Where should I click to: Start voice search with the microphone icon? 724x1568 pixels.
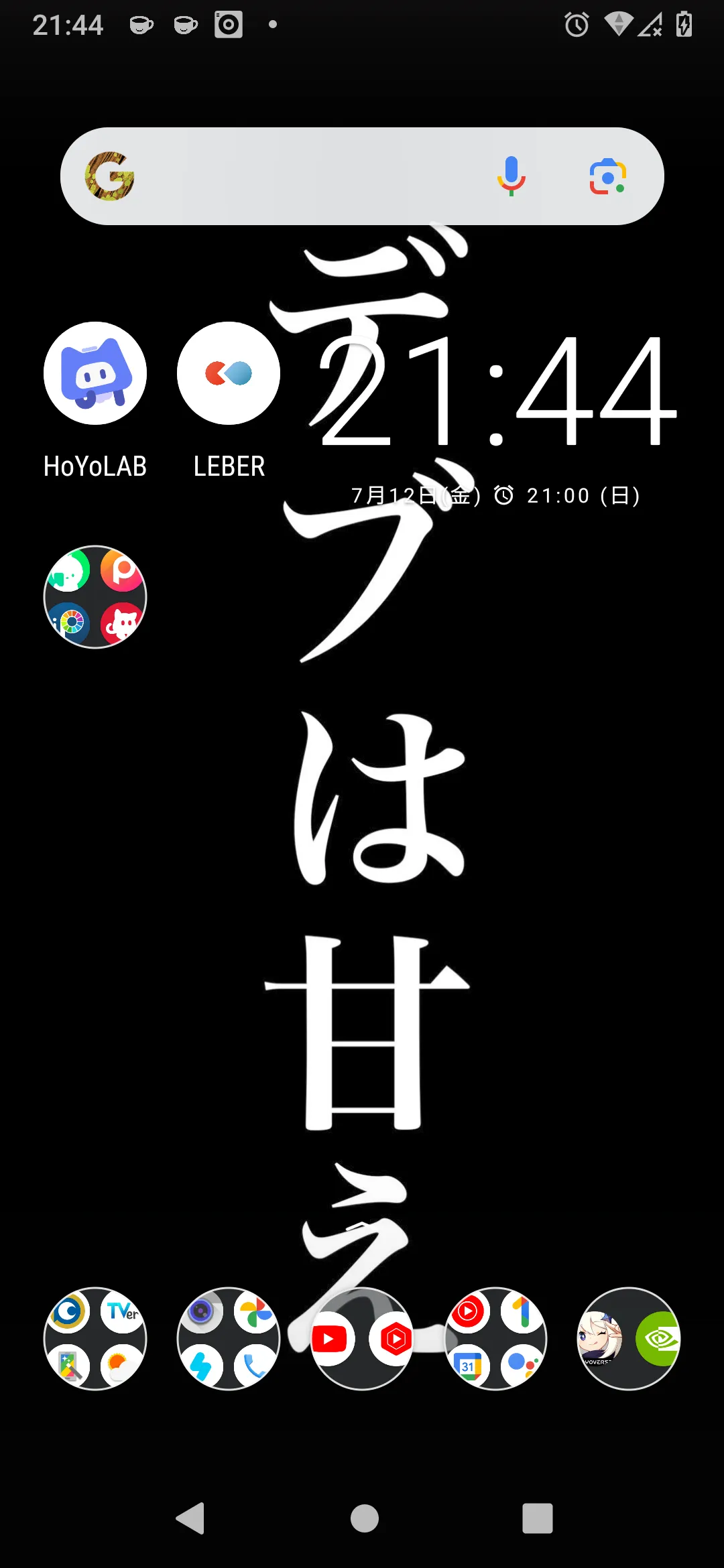click(511, 176)
